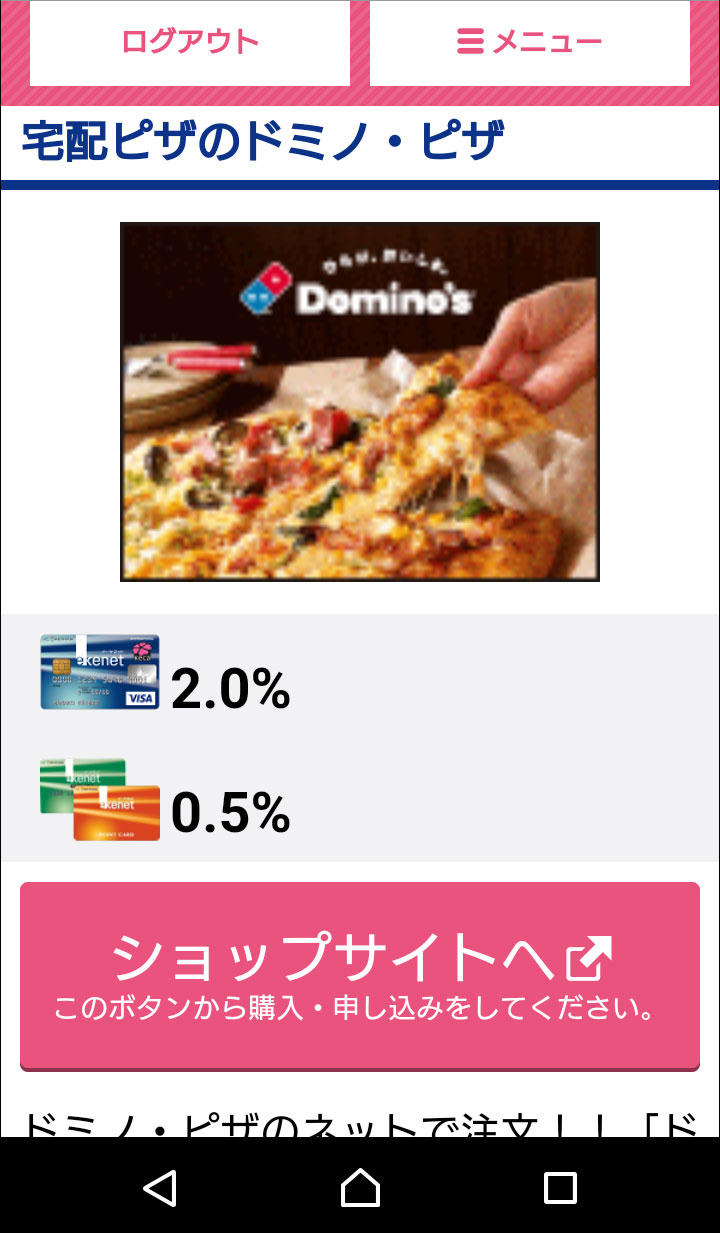Click the 2.0% cashback rate label

(x=232, y=687)
